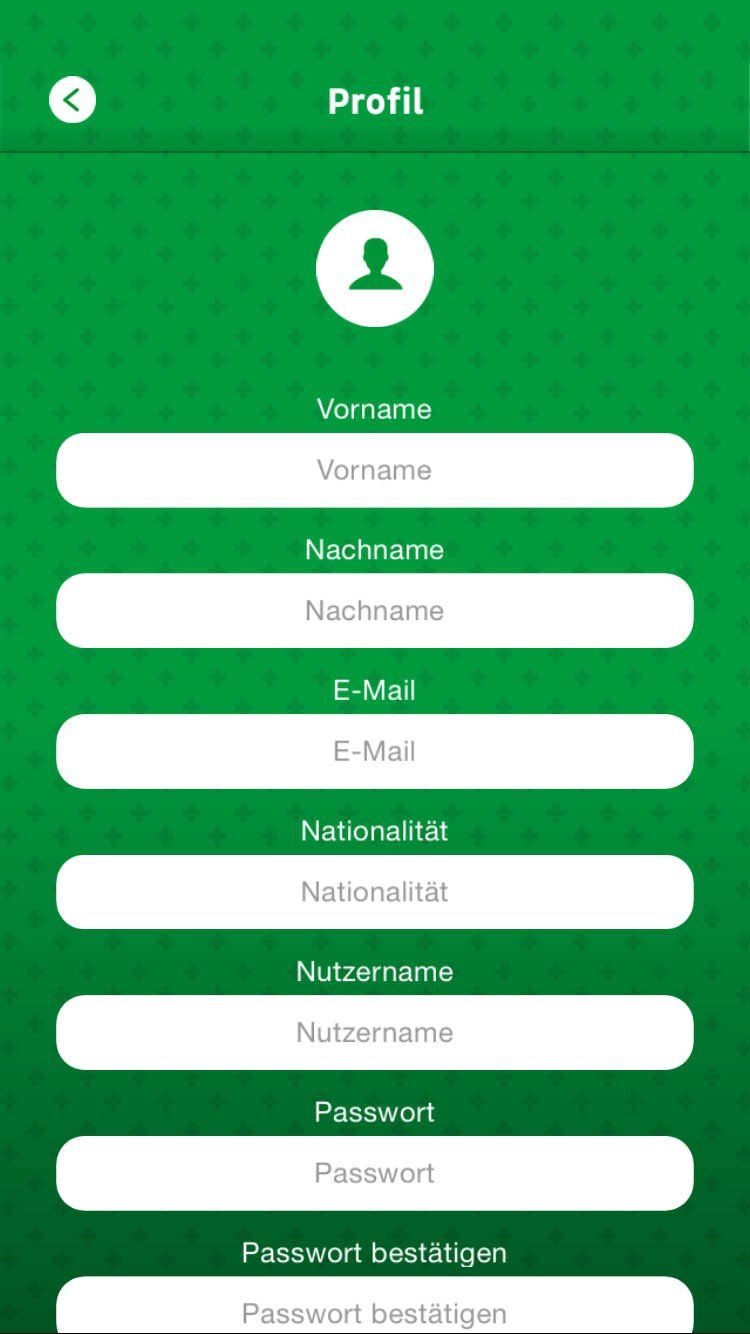This screenshot has width=750, height=1334.
Task: Select the Nutzername input field
Action: (375, 1032)
